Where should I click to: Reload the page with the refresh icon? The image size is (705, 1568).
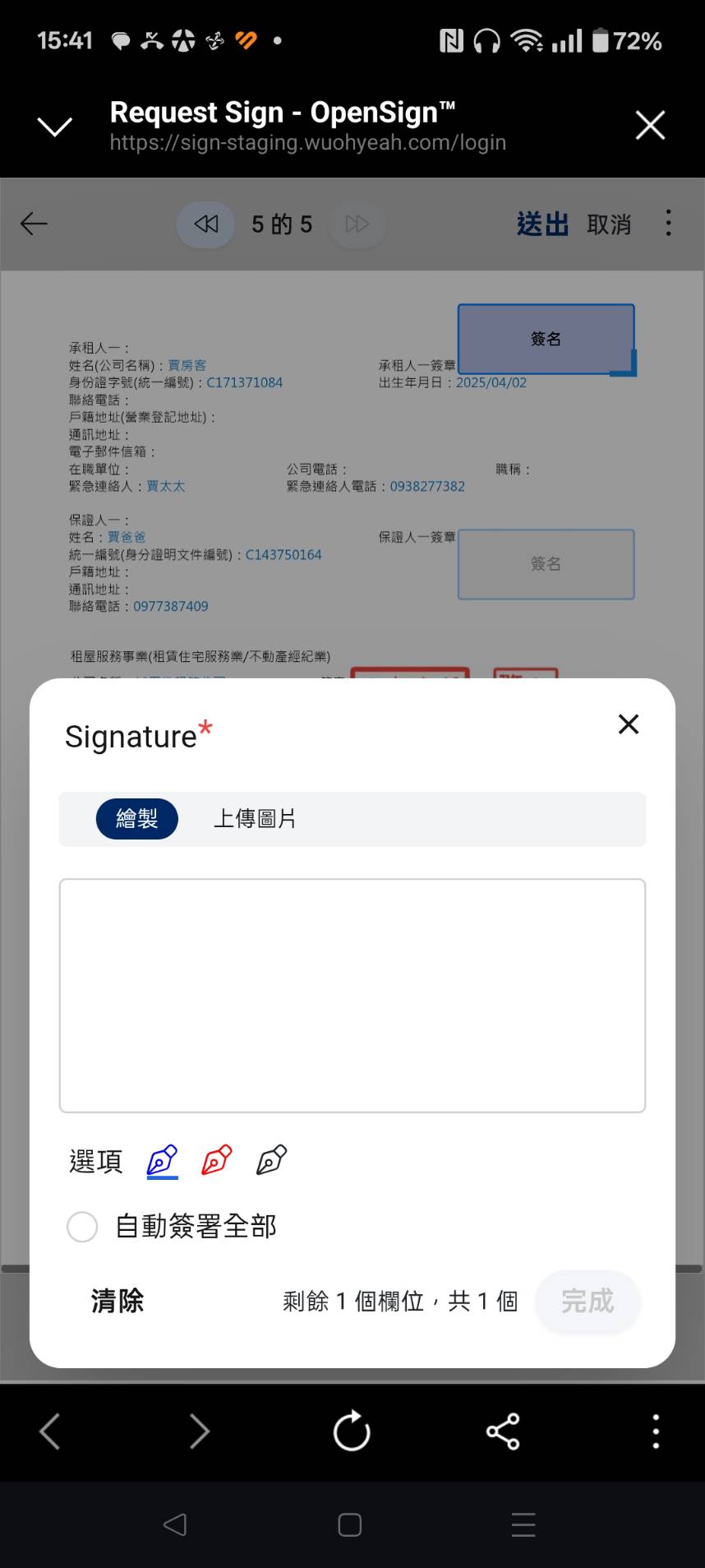coord(351,1431)
